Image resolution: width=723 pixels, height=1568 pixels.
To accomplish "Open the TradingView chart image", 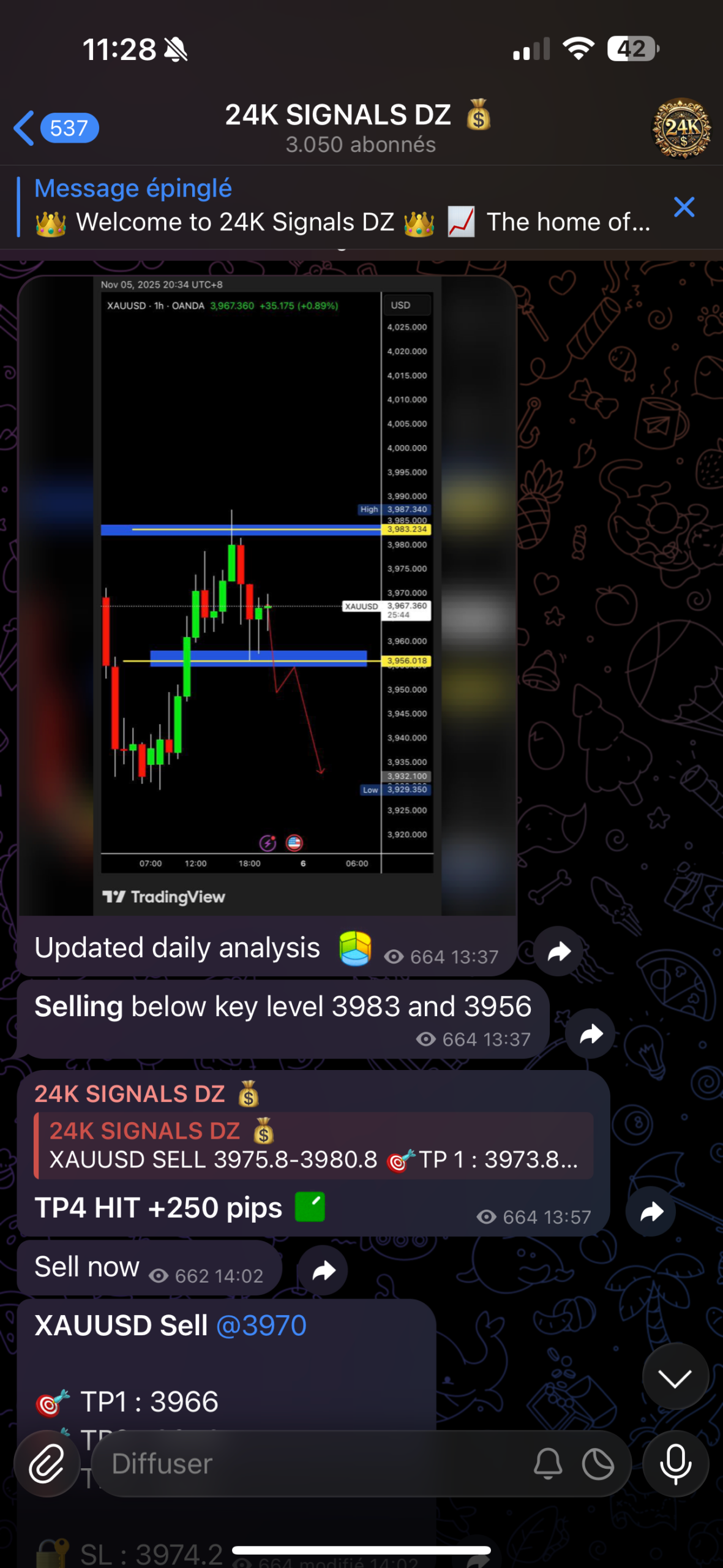I will [268, 594].
